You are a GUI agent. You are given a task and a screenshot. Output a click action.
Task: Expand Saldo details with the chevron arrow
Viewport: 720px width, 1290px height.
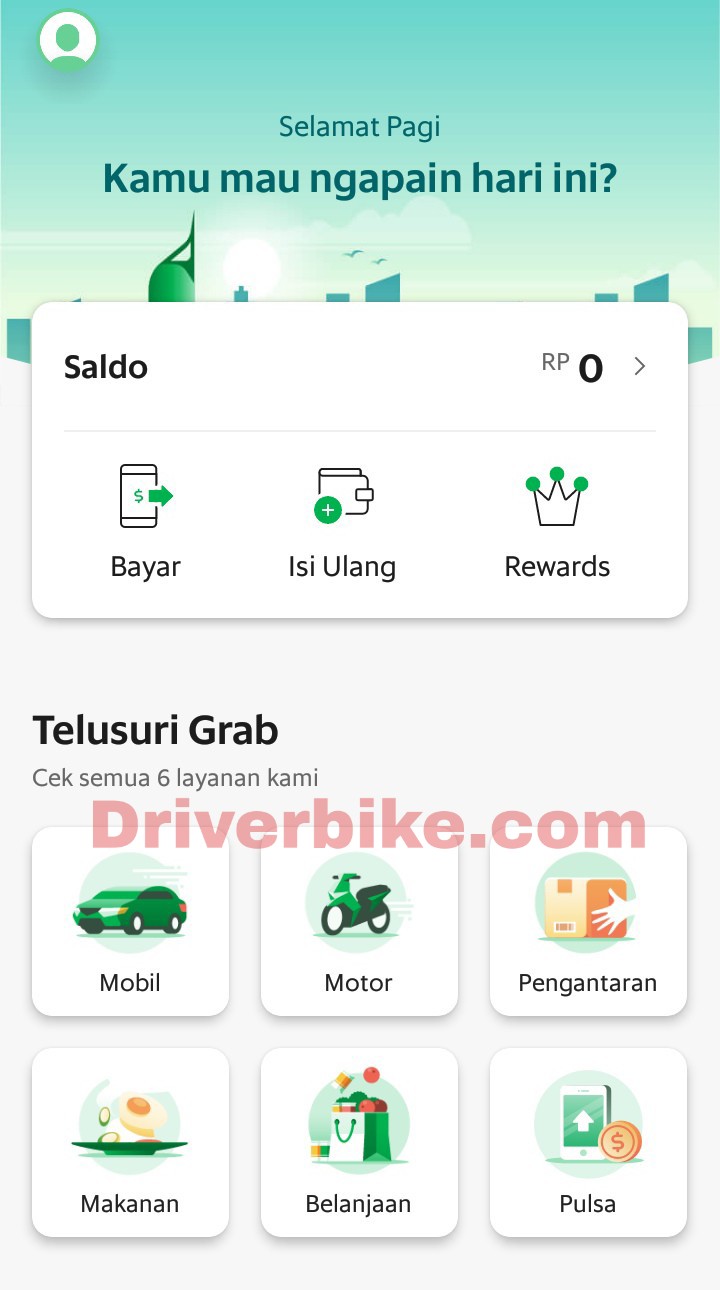click(x=640, y=366)
